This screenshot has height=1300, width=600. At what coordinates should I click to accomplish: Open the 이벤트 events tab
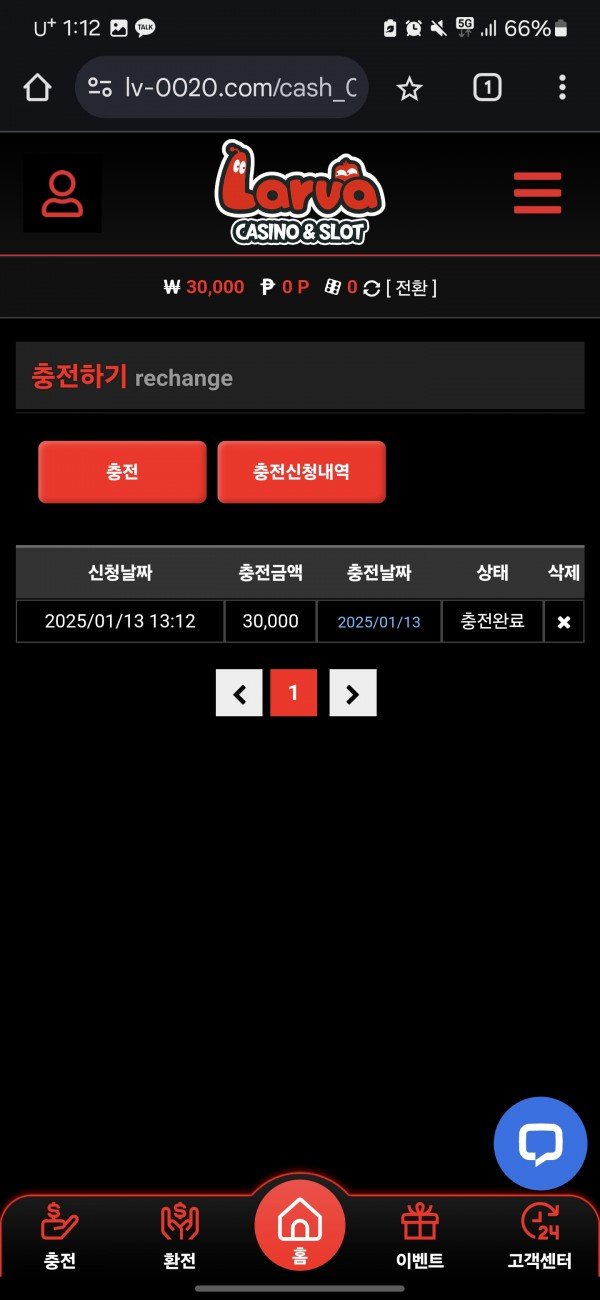point(419,1236)
